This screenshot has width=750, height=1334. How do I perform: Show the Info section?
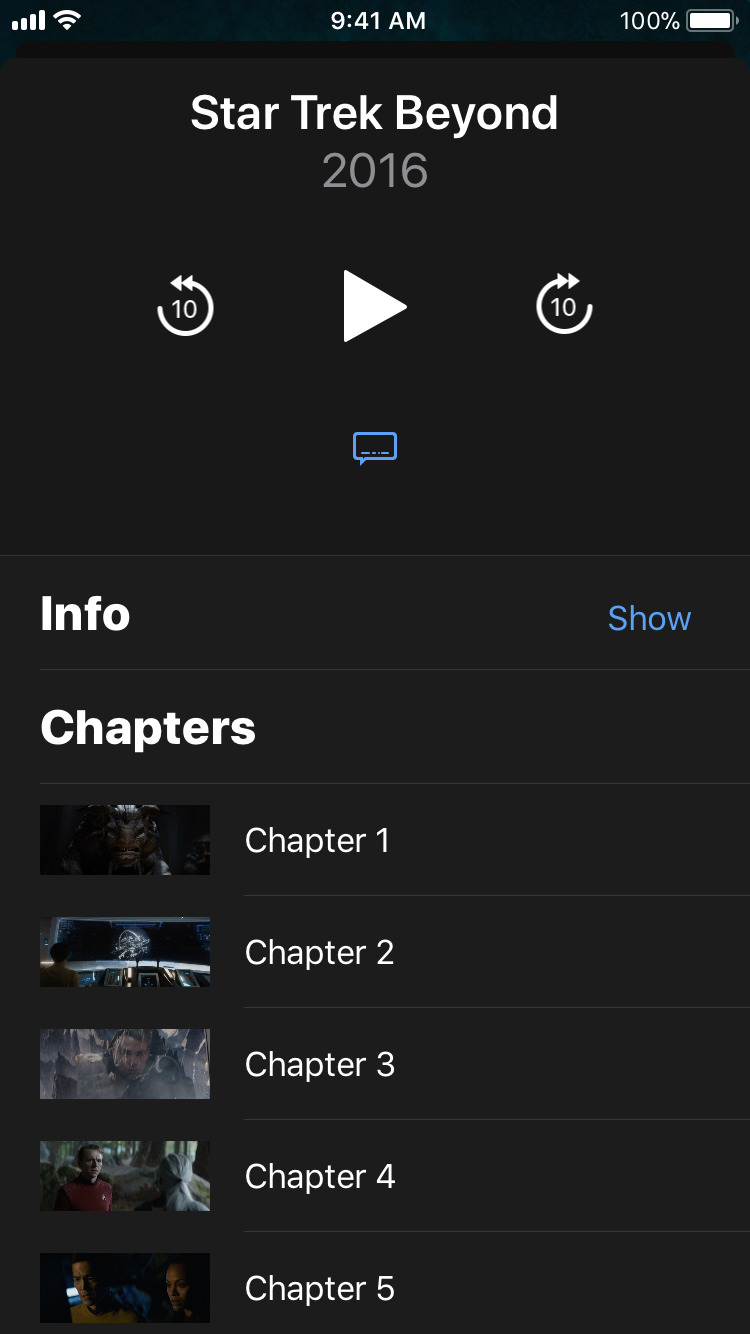coord(649,618)
